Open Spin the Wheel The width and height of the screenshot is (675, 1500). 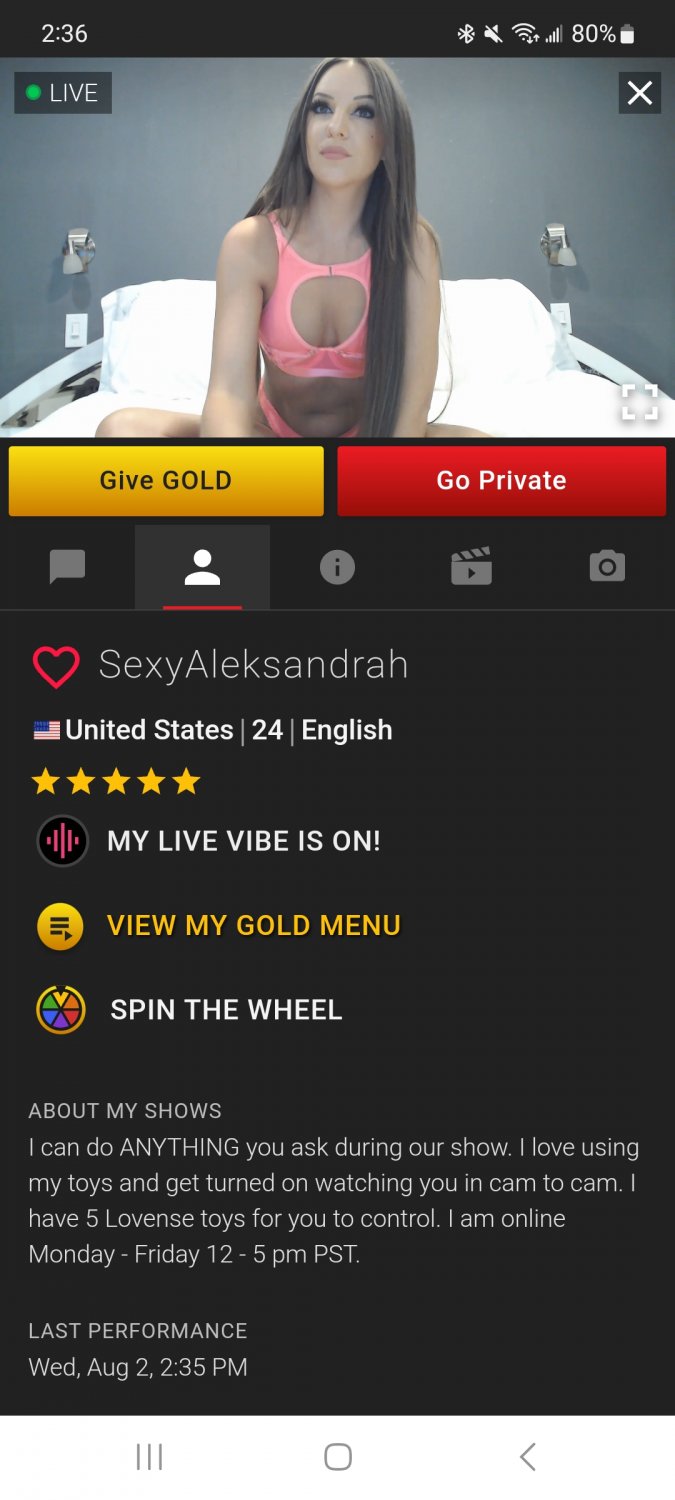point(226,1010)
